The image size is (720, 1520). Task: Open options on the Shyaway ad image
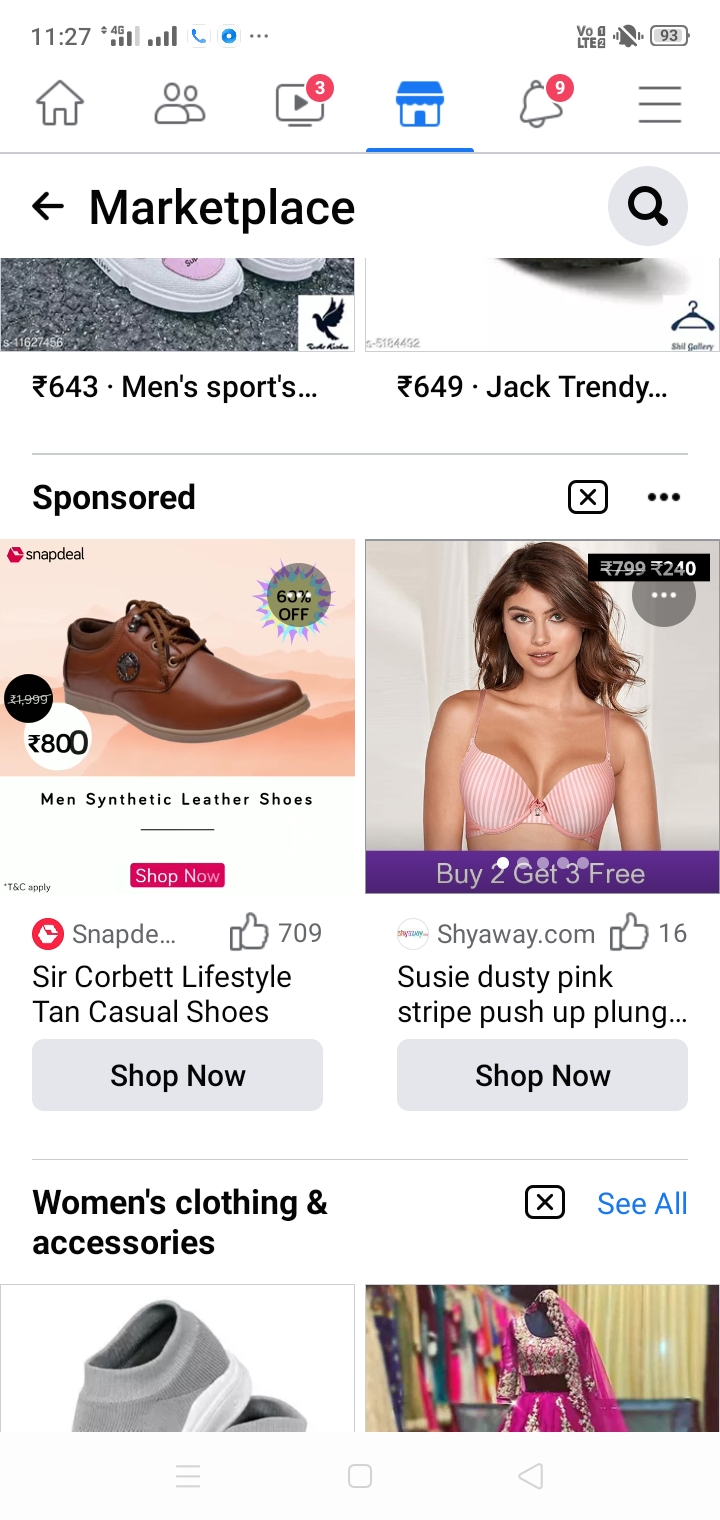coord(664,596)
